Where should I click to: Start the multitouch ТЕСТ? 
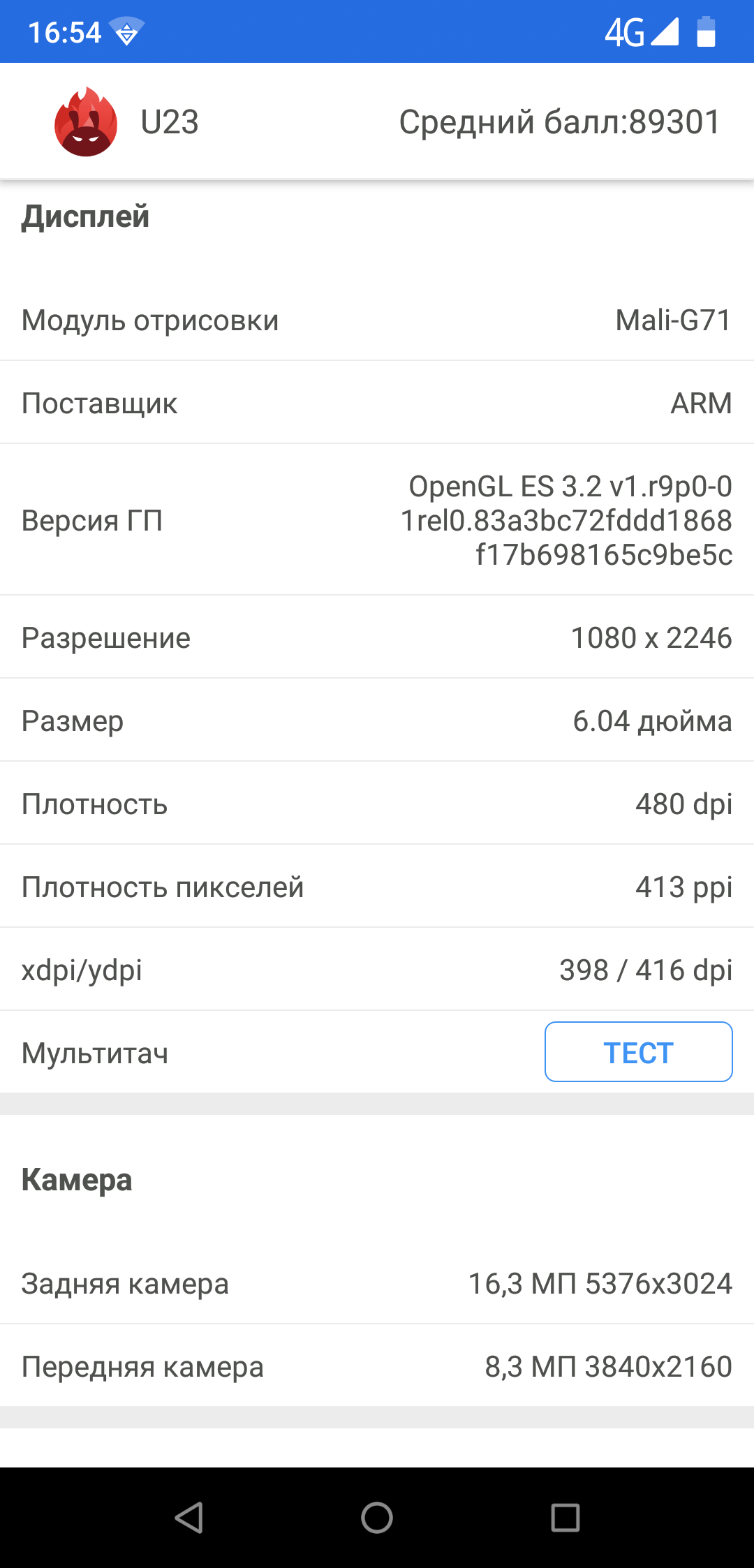638,1051
